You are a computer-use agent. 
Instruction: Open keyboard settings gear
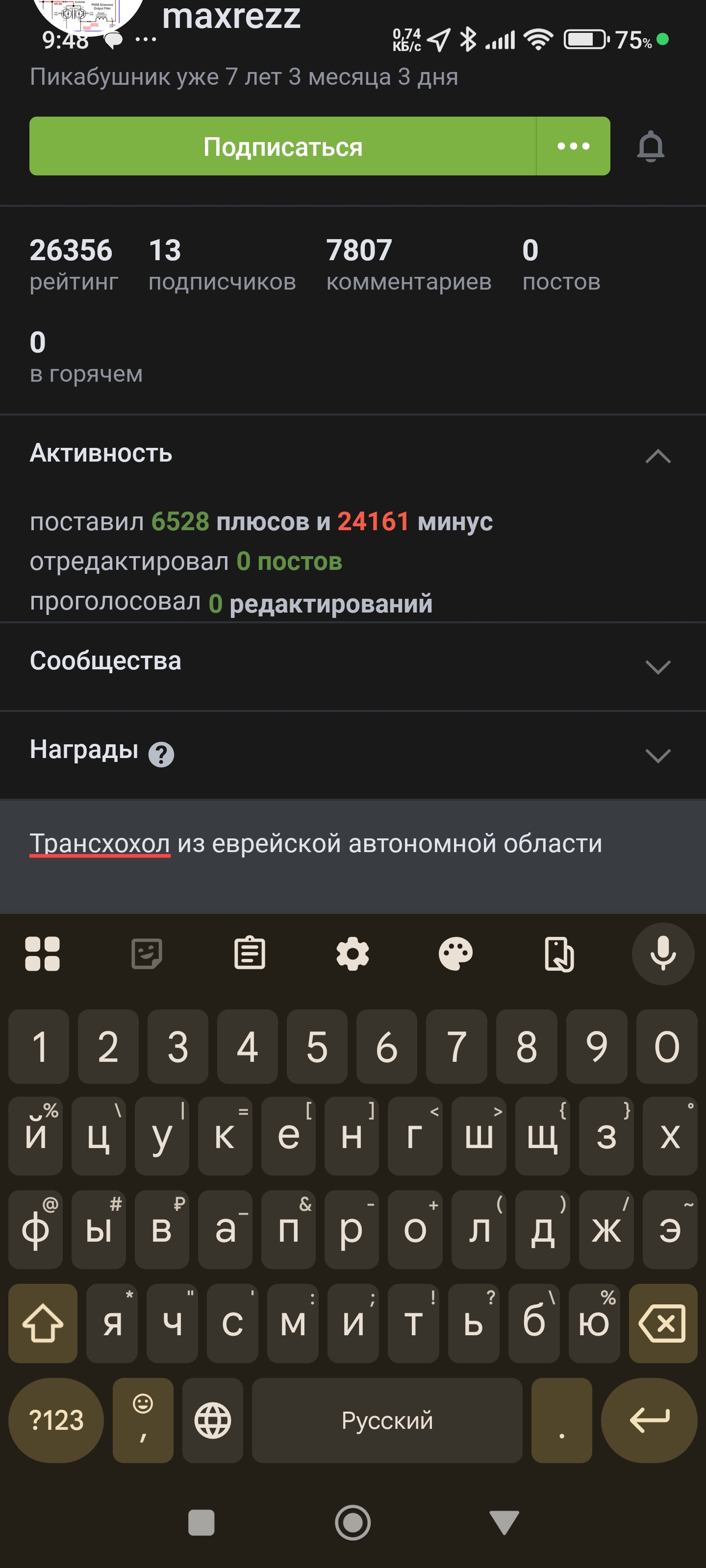pos(353,953)
